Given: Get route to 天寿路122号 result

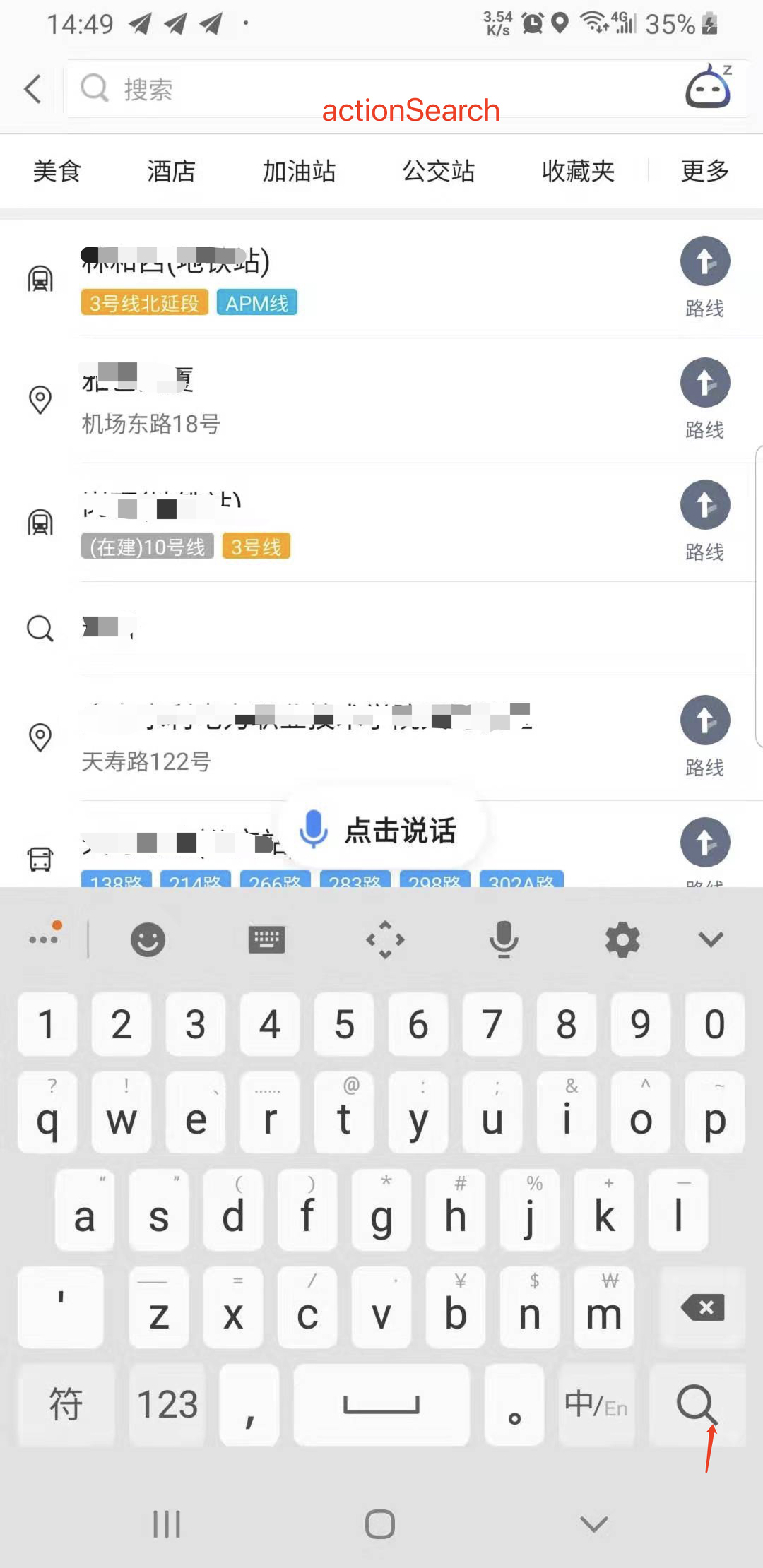Looking at the screenshot, I should tap(705, 736).
